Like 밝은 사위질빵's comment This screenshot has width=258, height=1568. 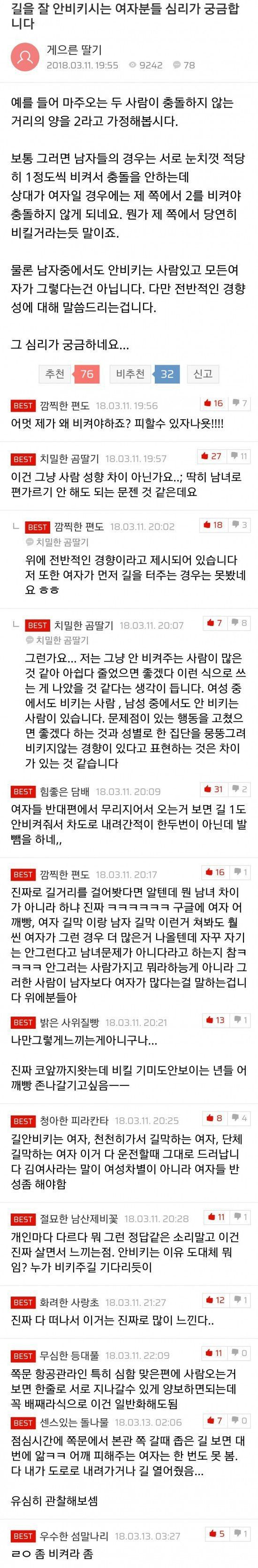tap(215, 1019)
